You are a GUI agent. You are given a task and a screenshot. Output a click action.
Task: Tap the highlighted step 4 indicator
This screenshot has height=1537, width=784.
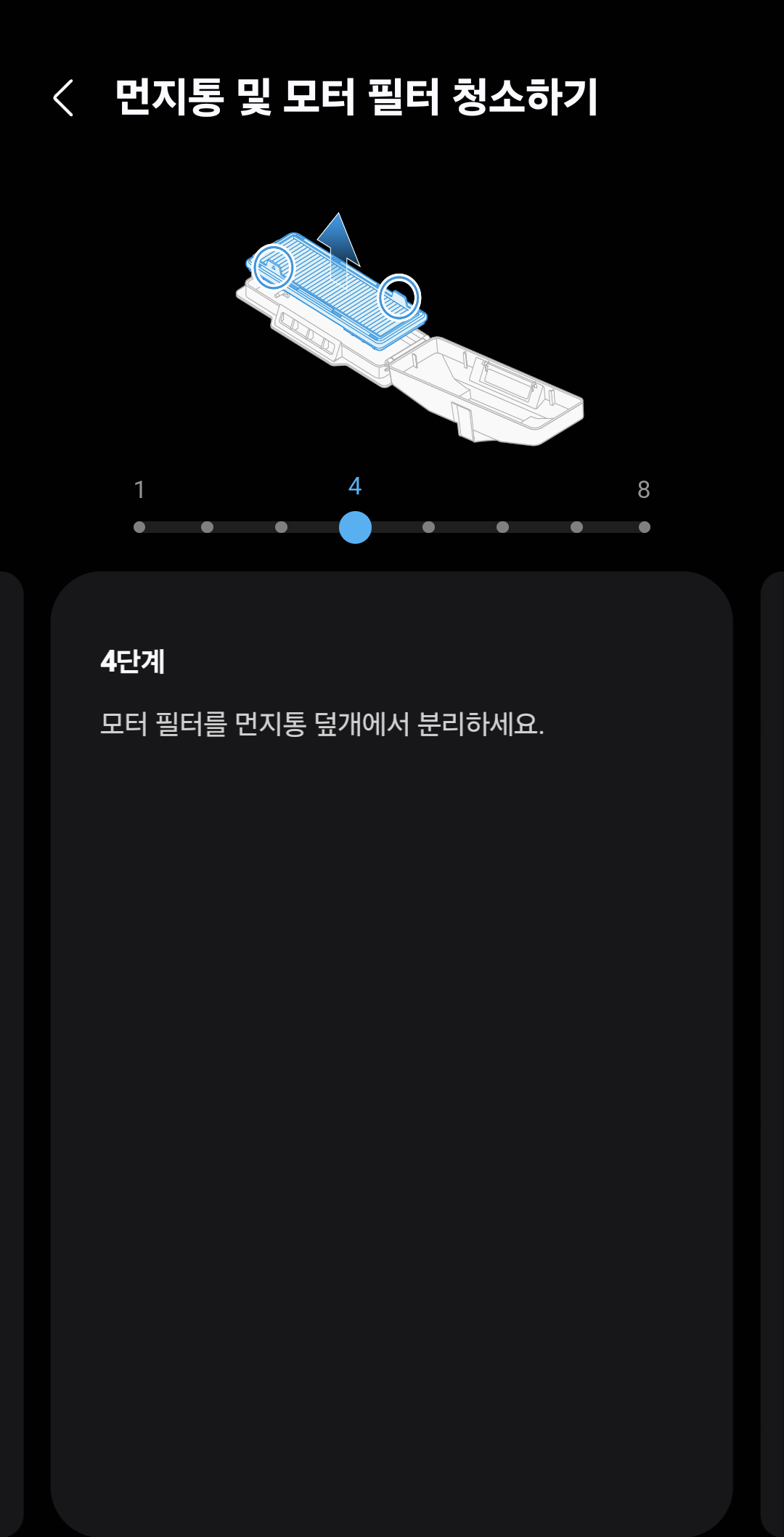[356, 527]
